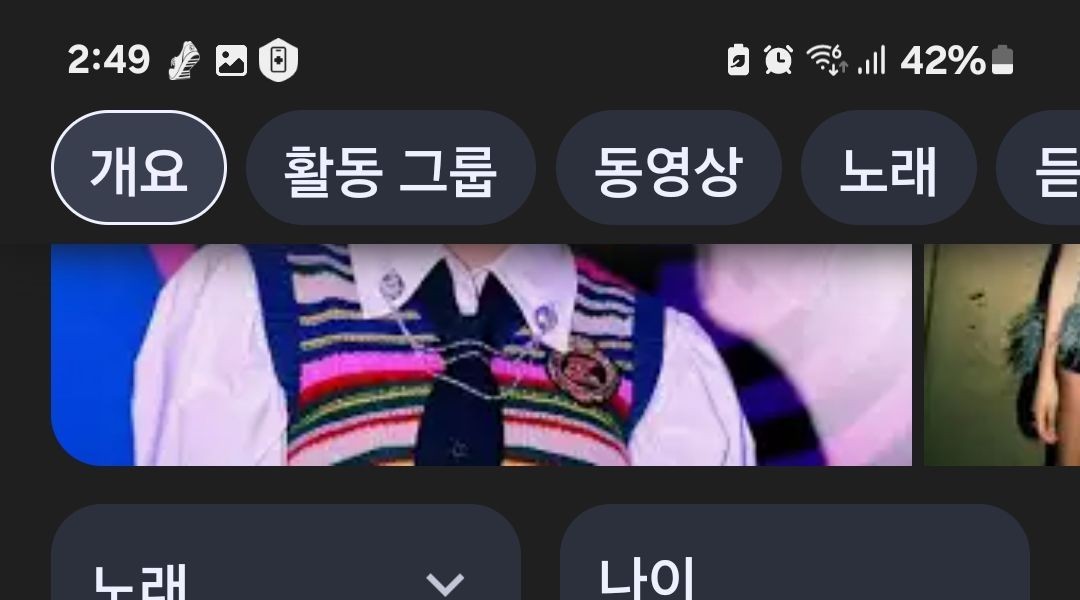Open the 동영상 chip

pos(668,168)
